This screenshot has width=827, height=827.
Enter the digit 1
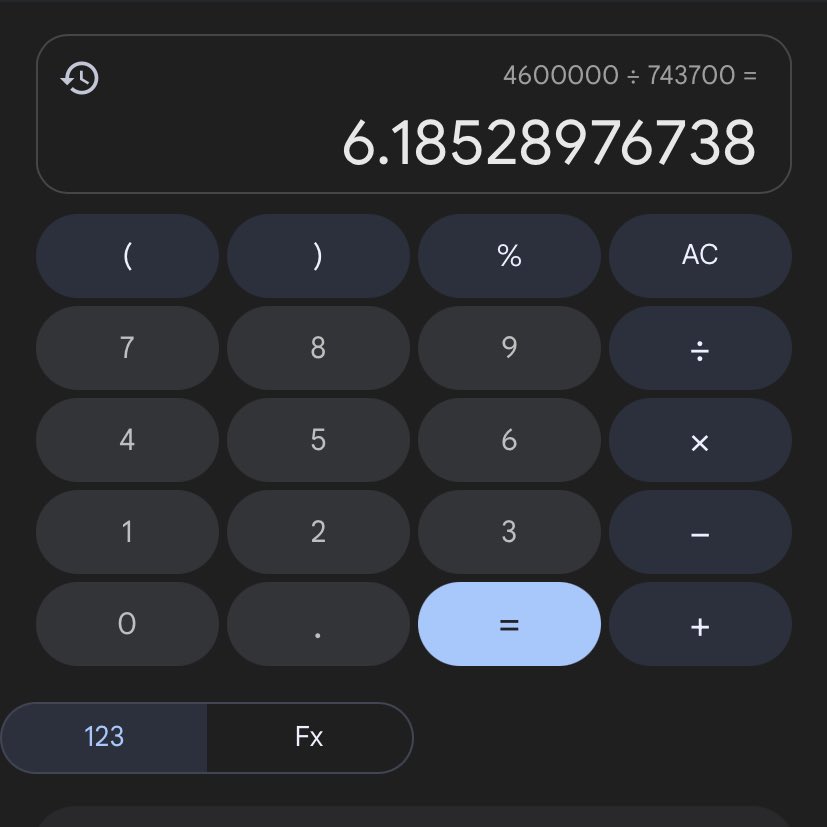[127, 533]
